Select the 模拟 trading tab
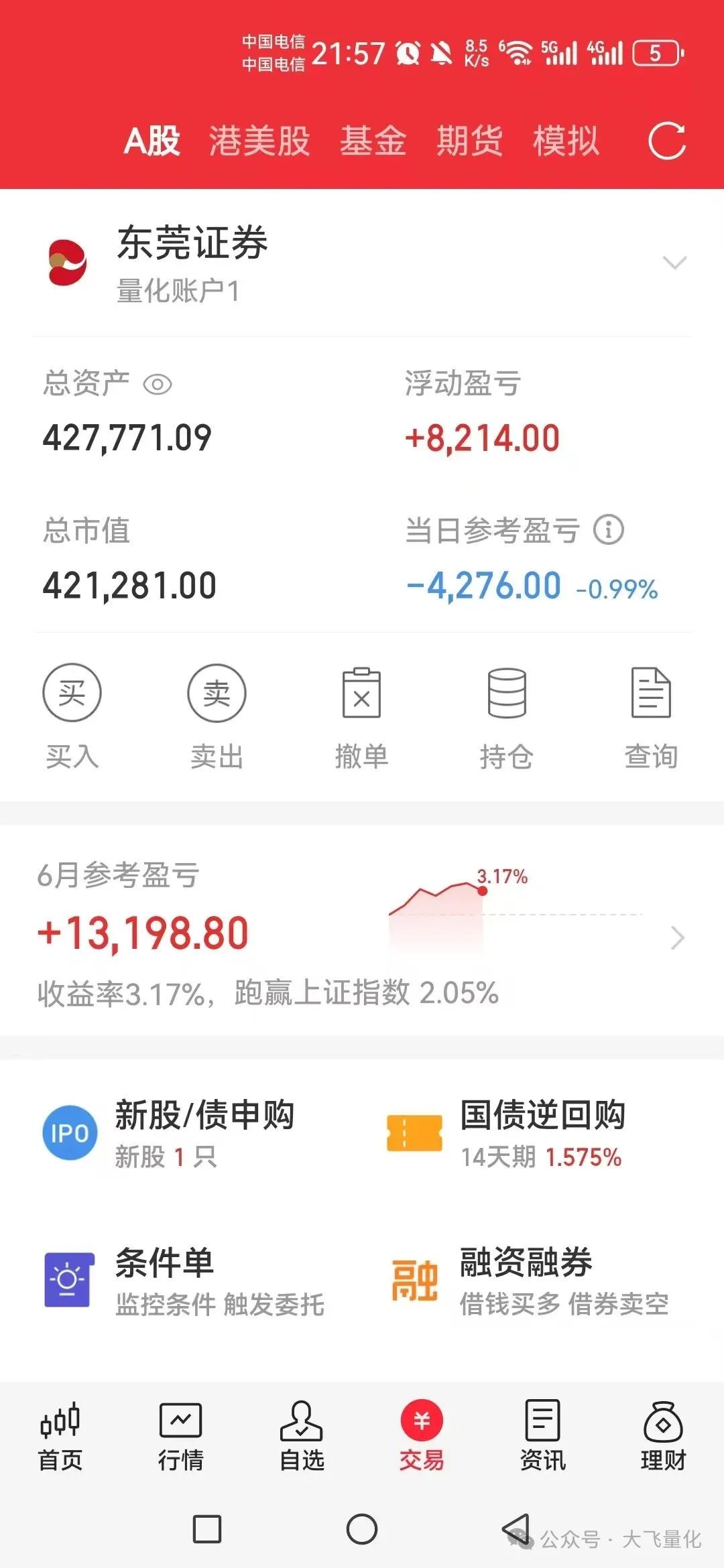Image resolution: width=724 pixels, height=1568 pixels. (x=566, y=141)
